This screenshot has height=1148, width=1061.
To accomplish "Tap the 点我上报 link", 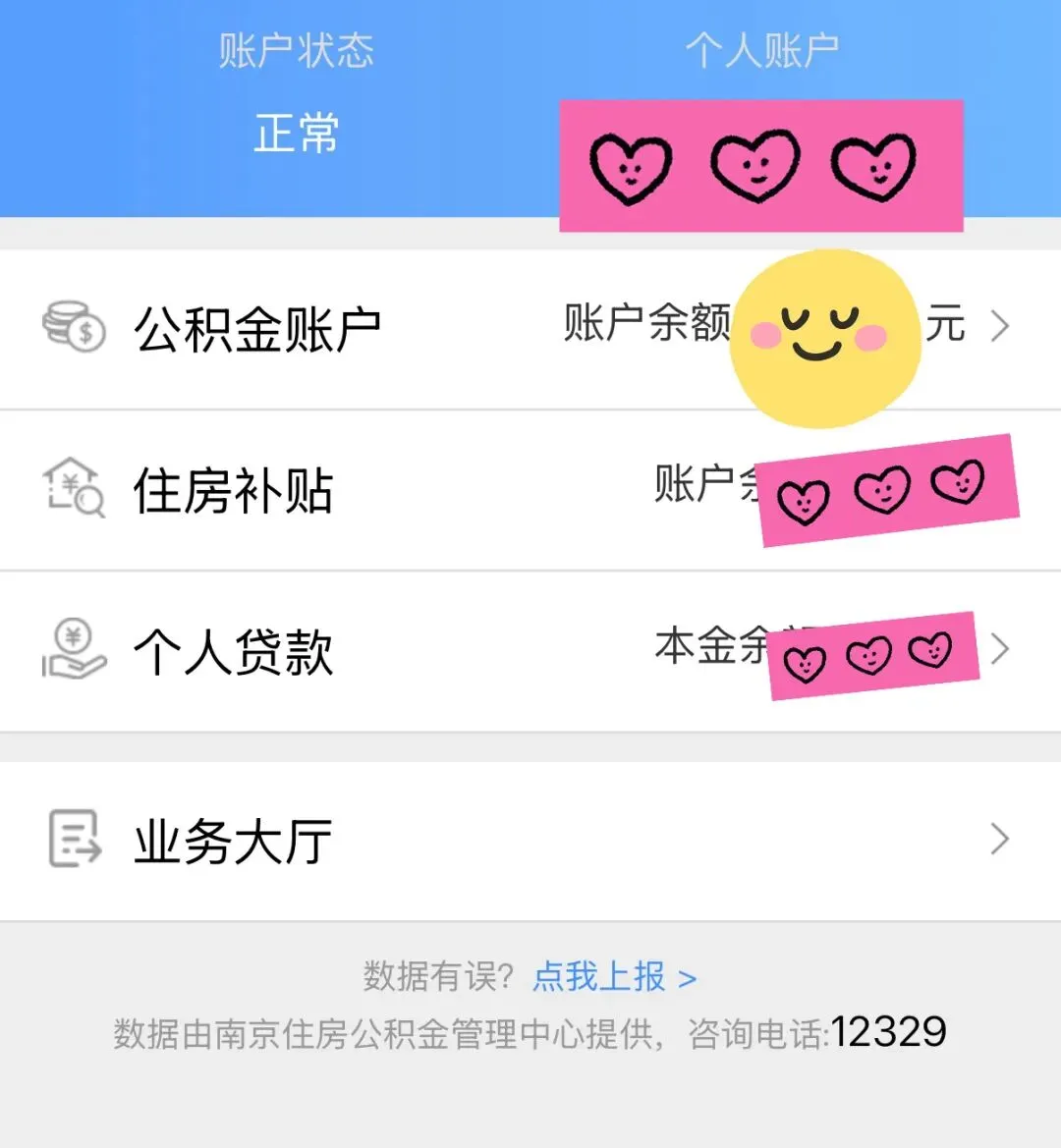I will (x=614, y=977).
